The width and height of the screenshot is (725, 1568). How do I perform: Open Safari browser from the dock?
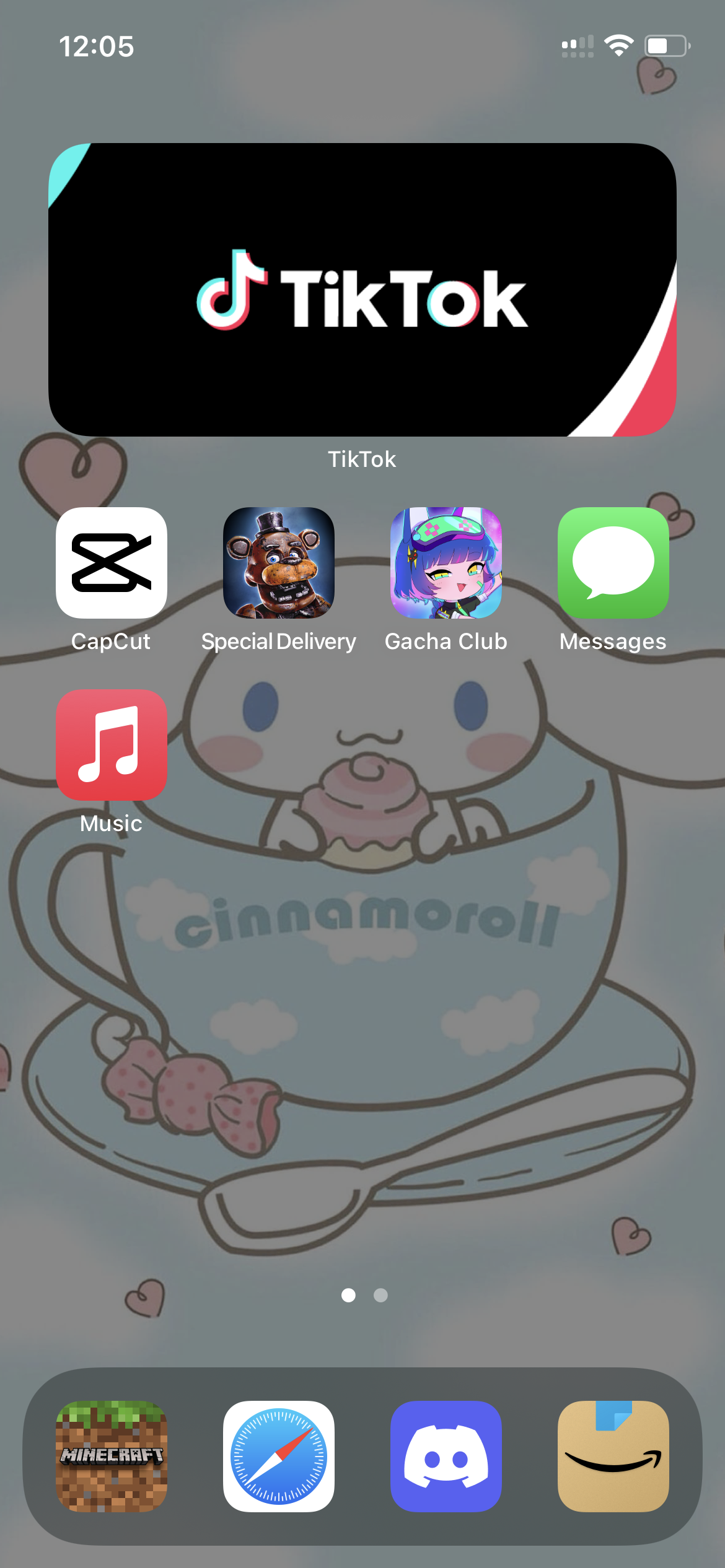279,1457
